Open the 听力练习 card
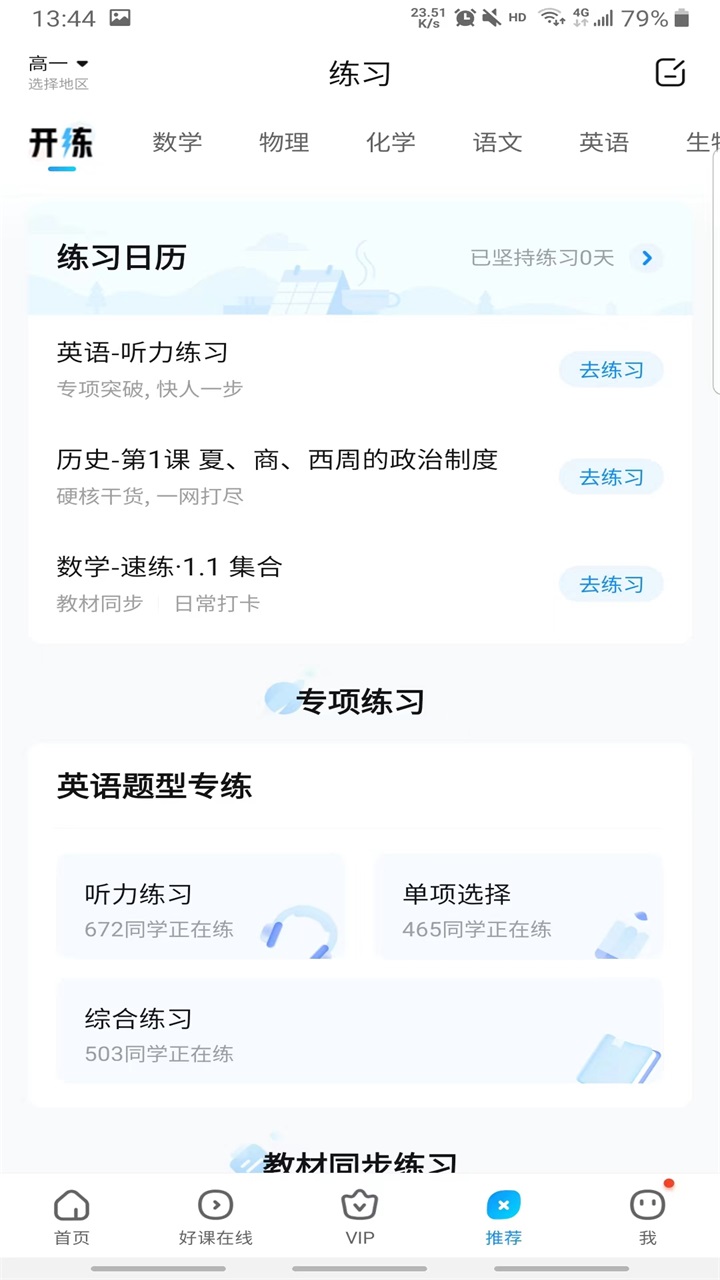Image resolution: width=720 pixels, height=1280 pixels. [x=201, y=907]
